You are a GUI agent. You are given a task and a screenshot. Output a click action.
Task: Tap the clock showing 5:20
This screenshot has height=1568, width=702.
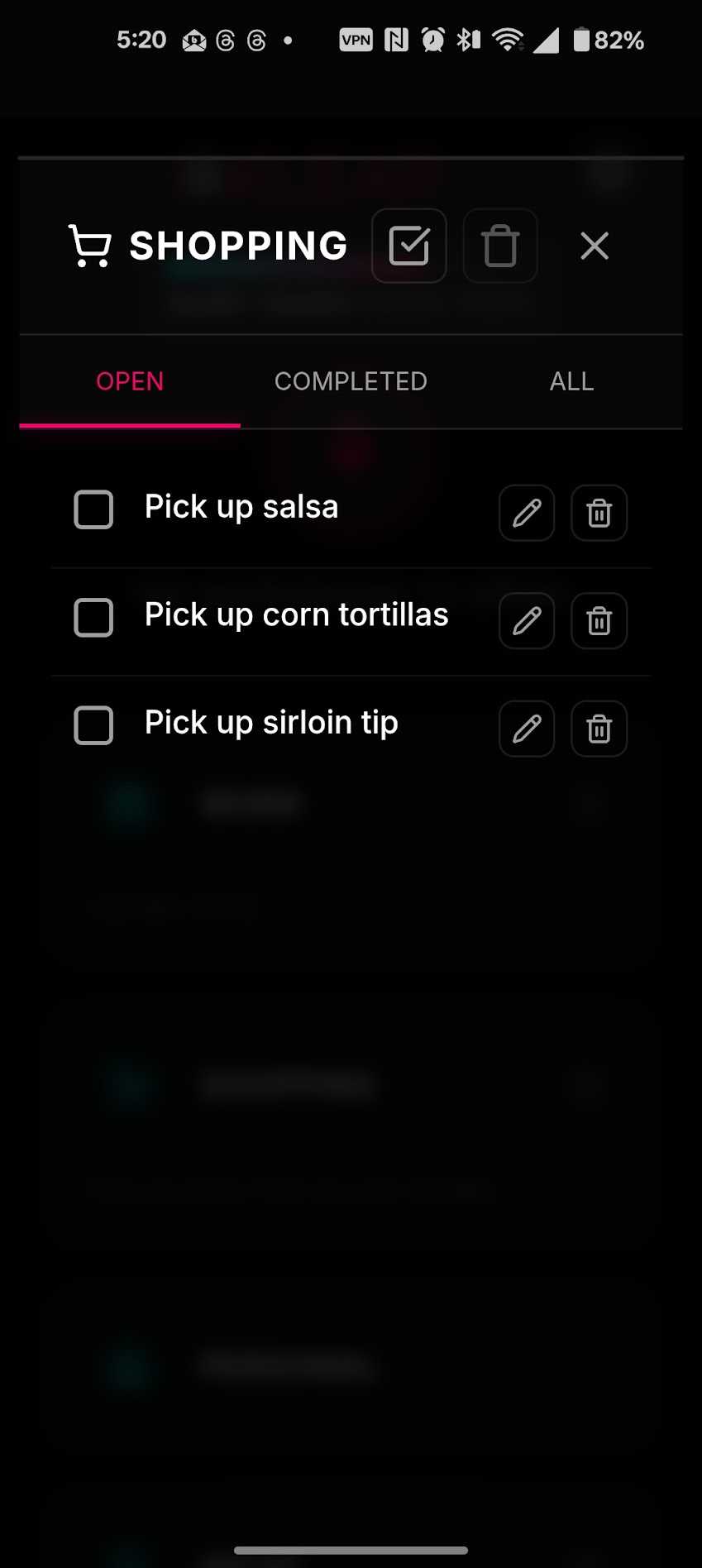pyautogui.click(x=141, y=38)
